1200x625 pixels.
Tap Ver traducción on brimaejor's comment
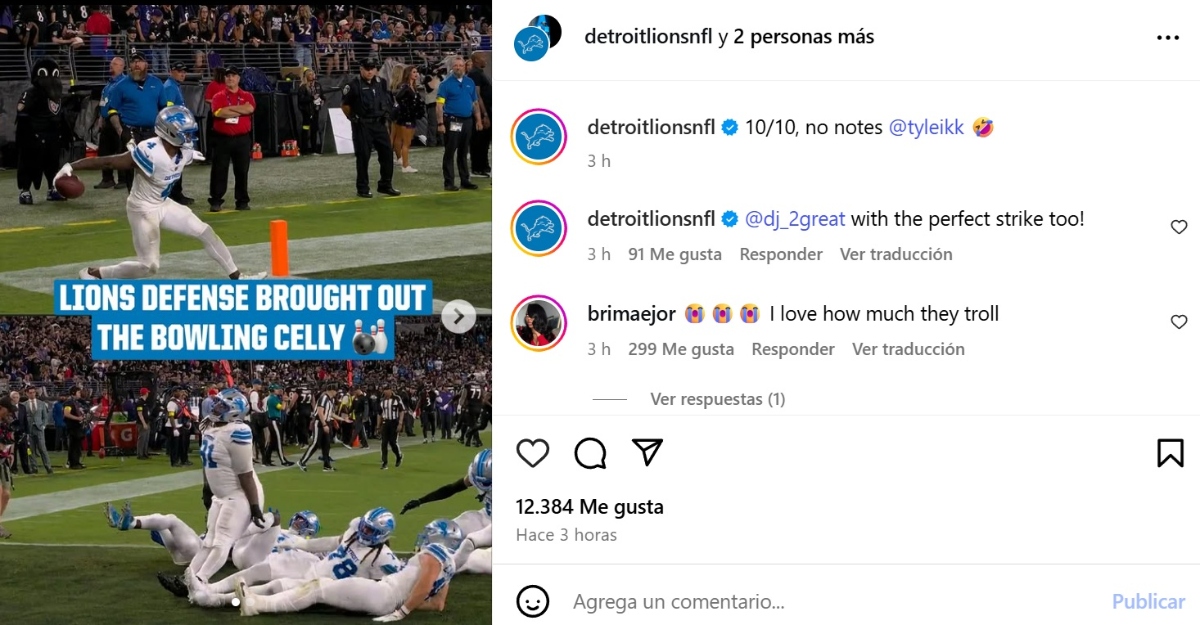tap(907, 349)
